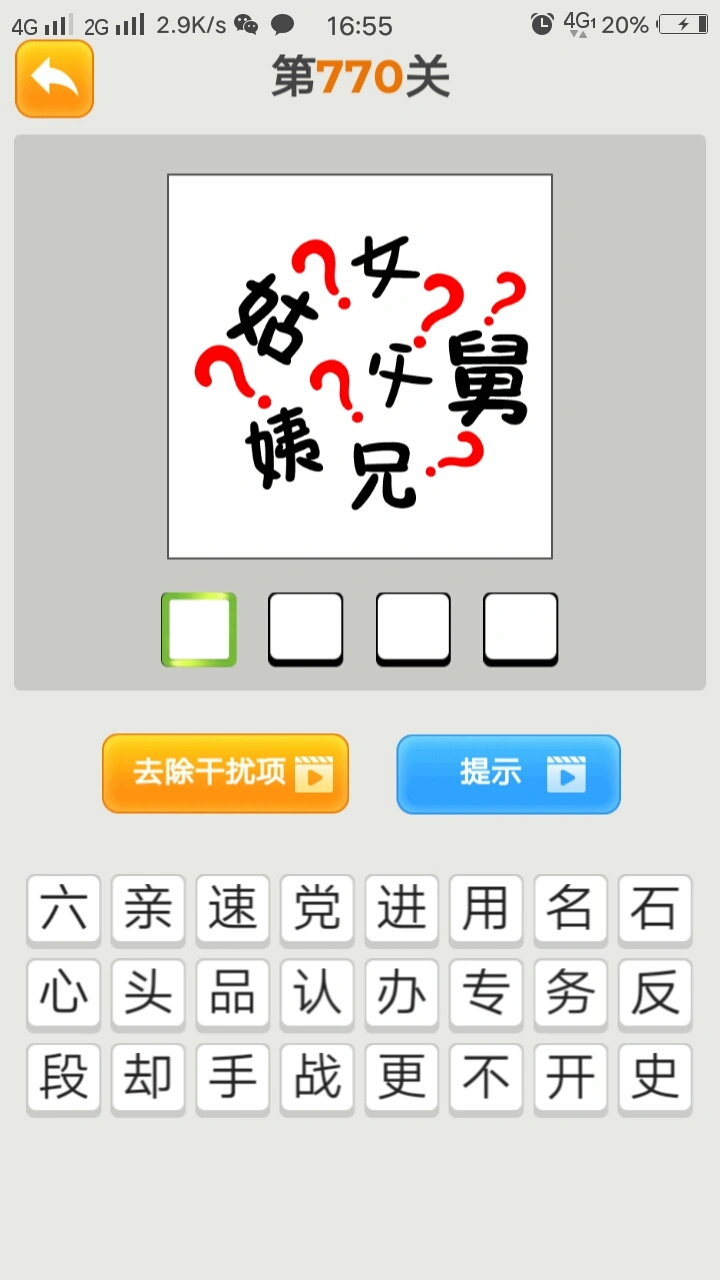Screen dimensions: 720x1280
Task: Tap the yellow back arrow button
Action: click(x=54, y=79)
